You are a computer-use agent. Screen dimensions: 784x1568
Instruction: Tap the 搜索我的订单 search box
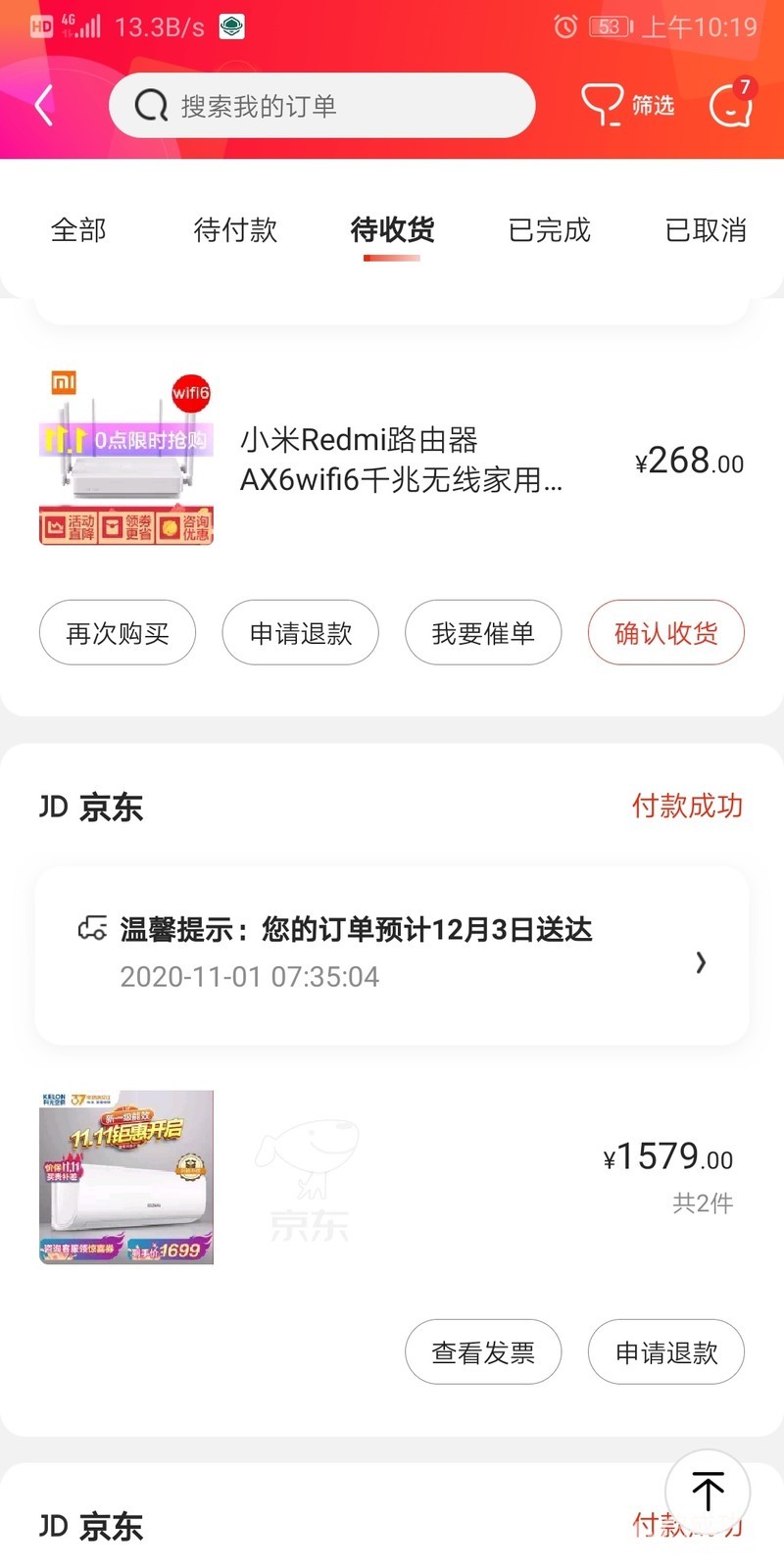(x=321, y=106)
